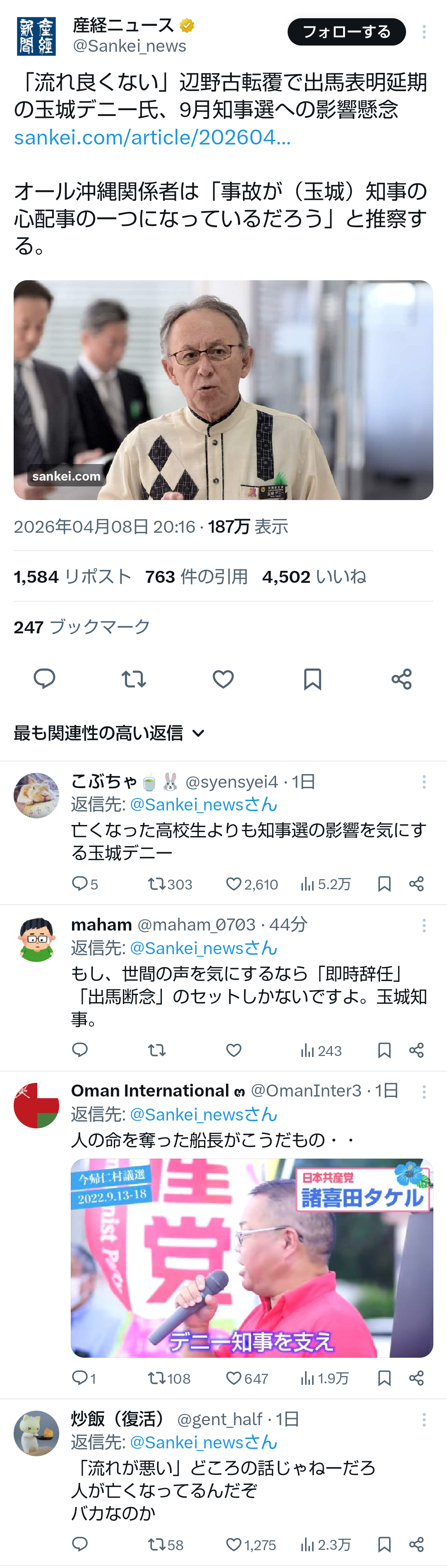Share the main 産経ニュース post
Screen dimensions: 447x1568
tap(401, 678)
